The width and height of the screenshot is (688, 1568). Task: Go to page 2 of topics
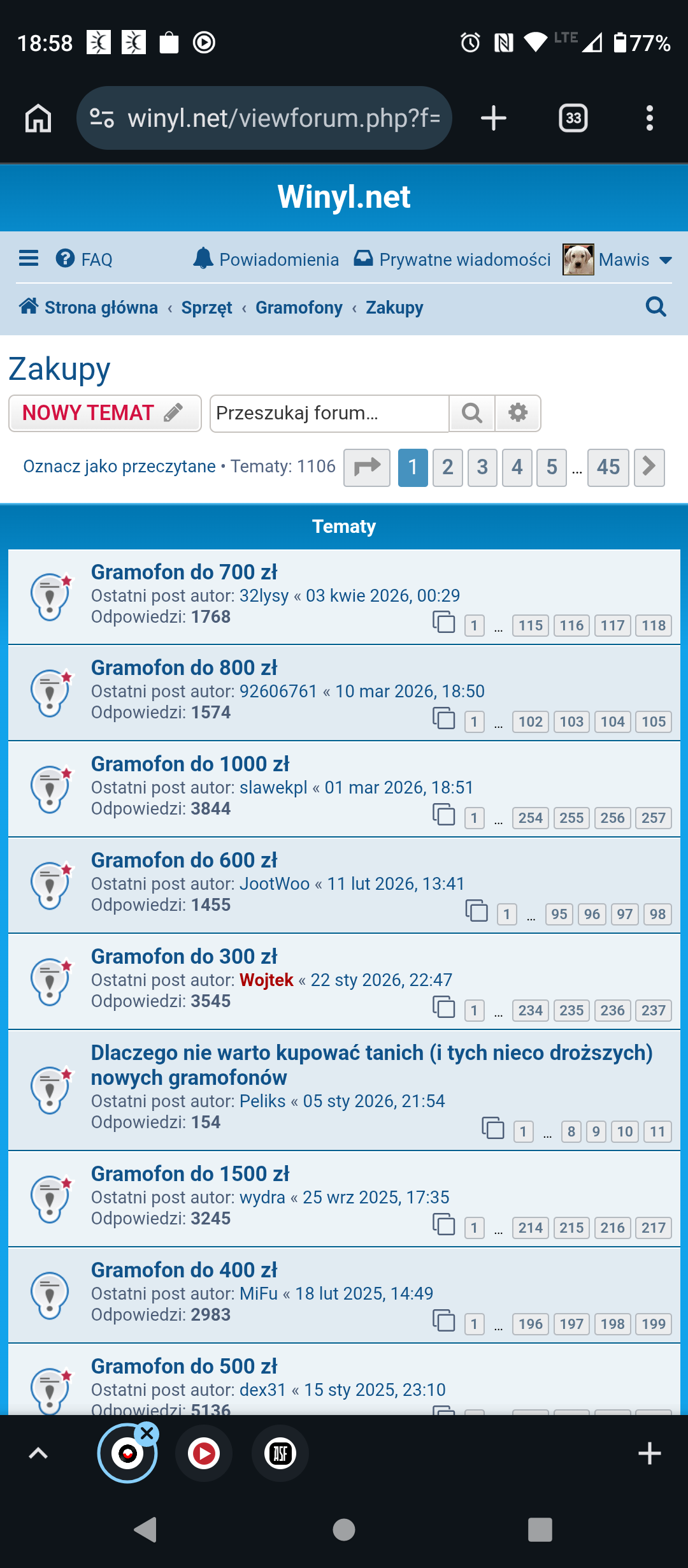point(447,467)
